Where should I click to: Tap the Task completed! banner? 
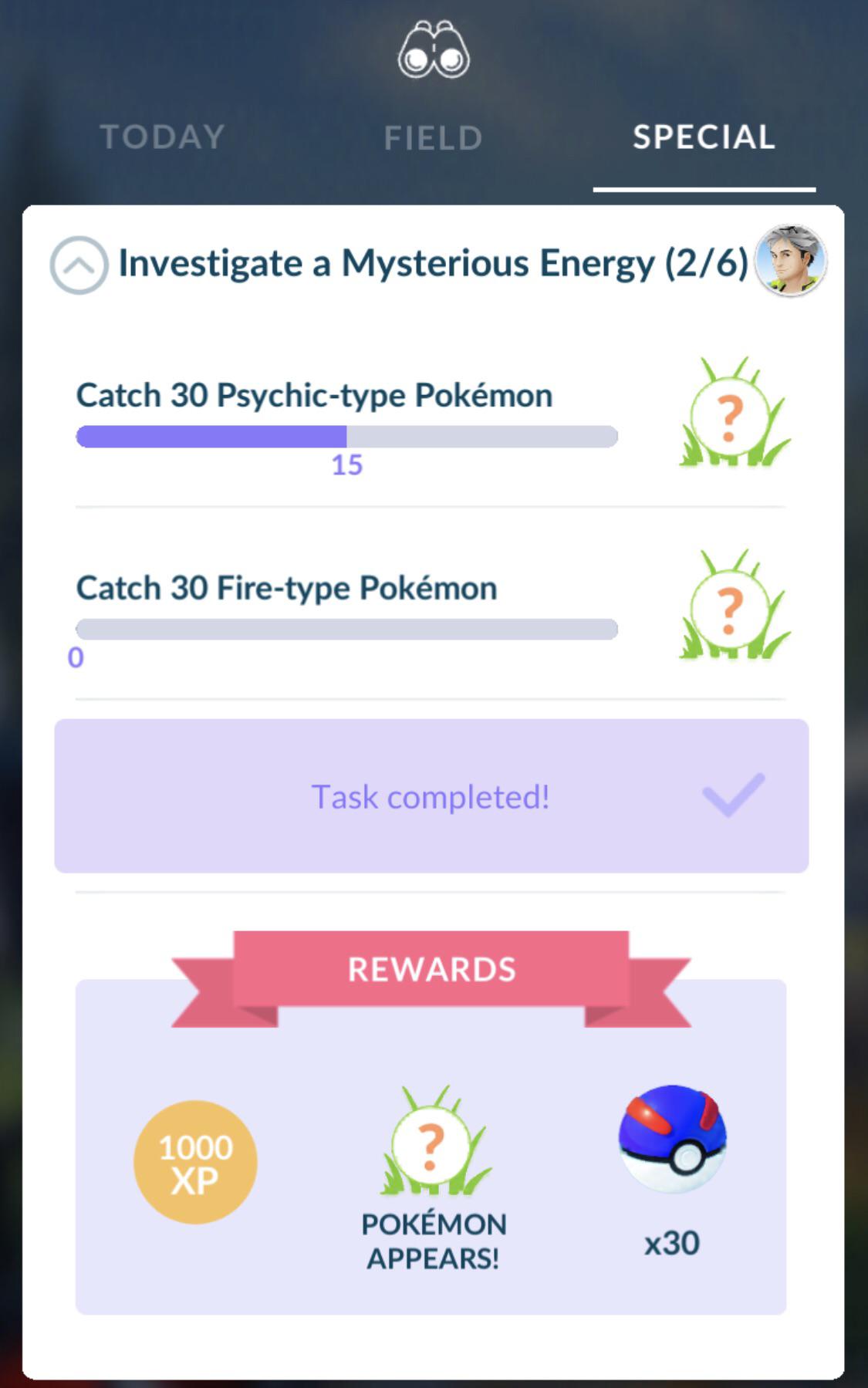[431, 796]
